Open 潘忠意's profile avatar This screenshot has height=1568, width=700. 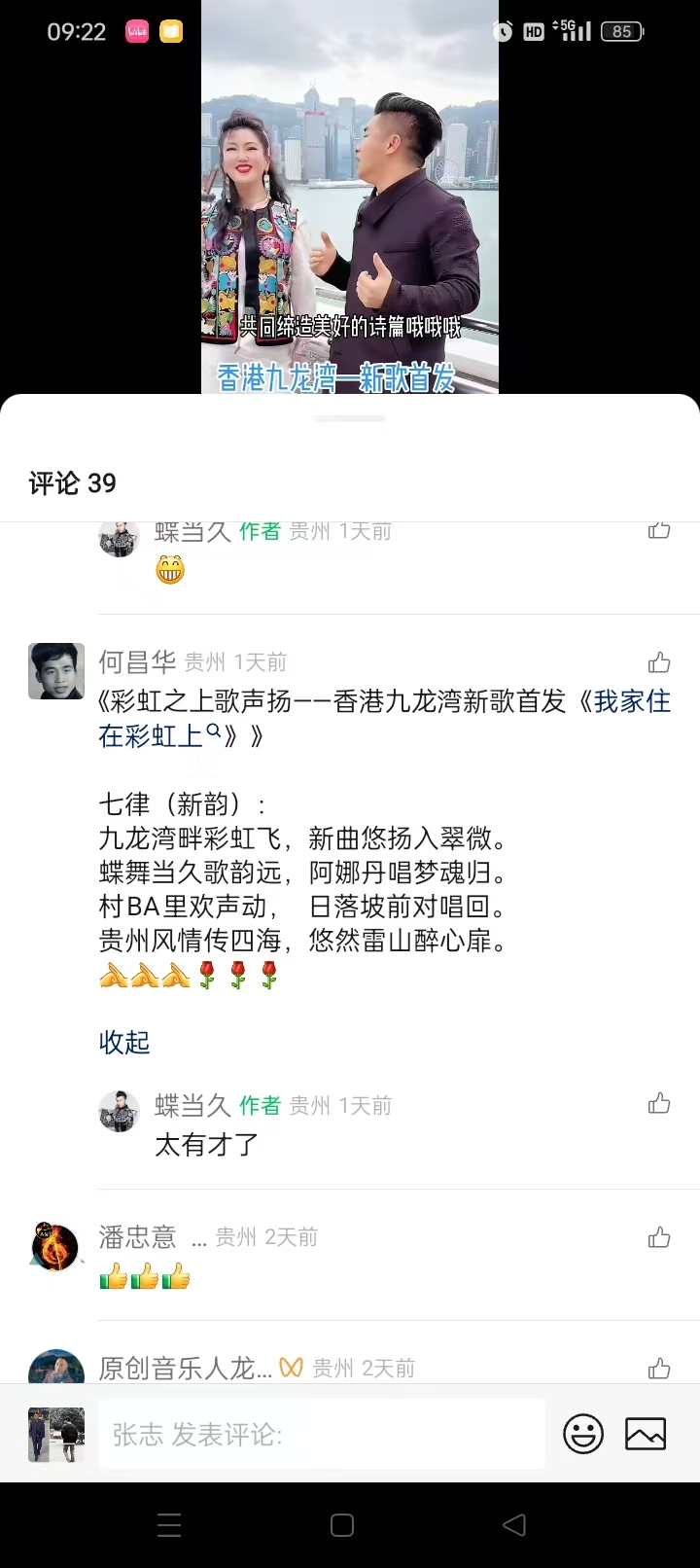(56, 1246)
